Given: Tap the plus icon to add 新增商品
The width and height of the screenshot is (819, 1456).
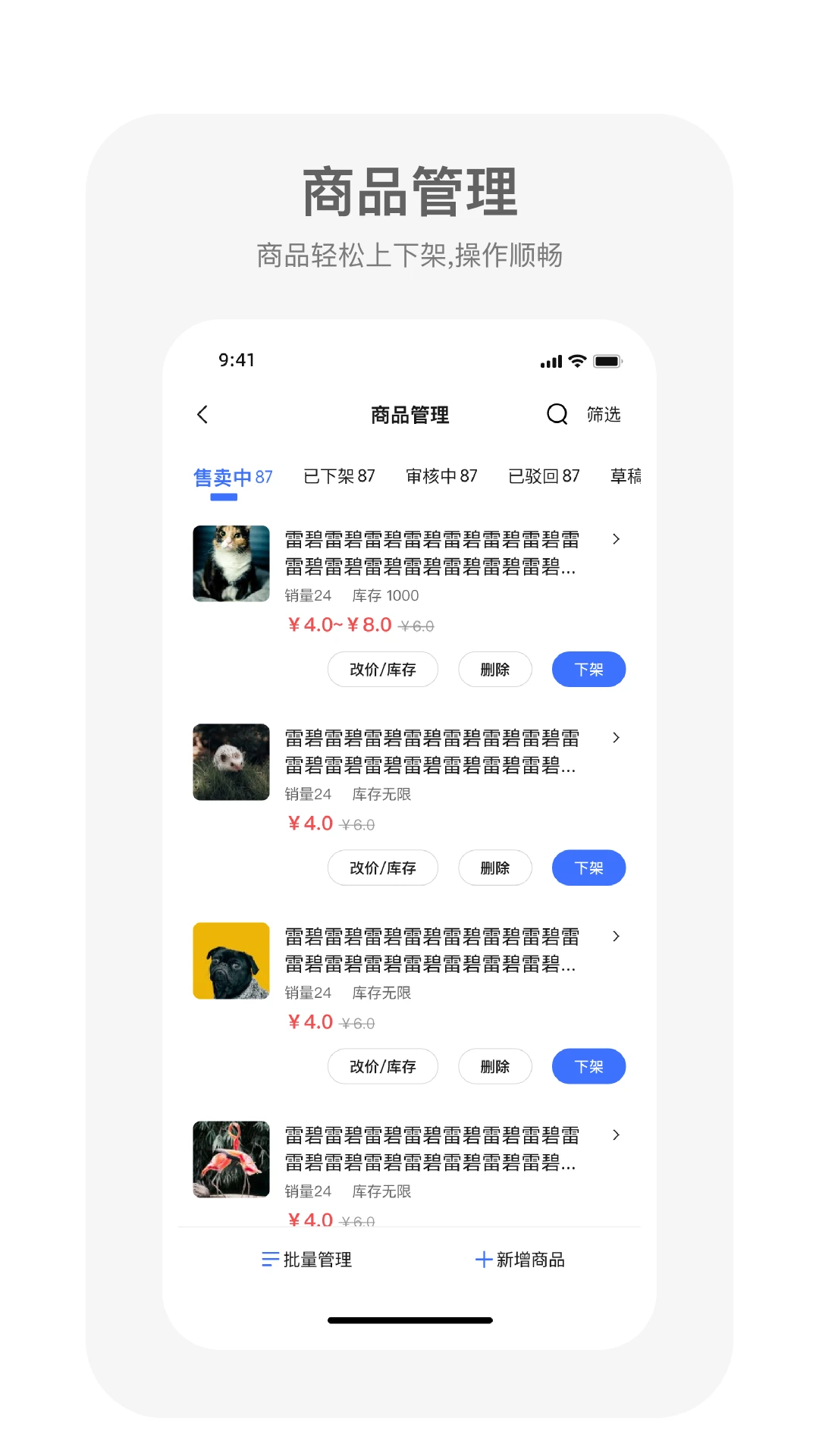Looking at the screenshot, I should 484,1259.
